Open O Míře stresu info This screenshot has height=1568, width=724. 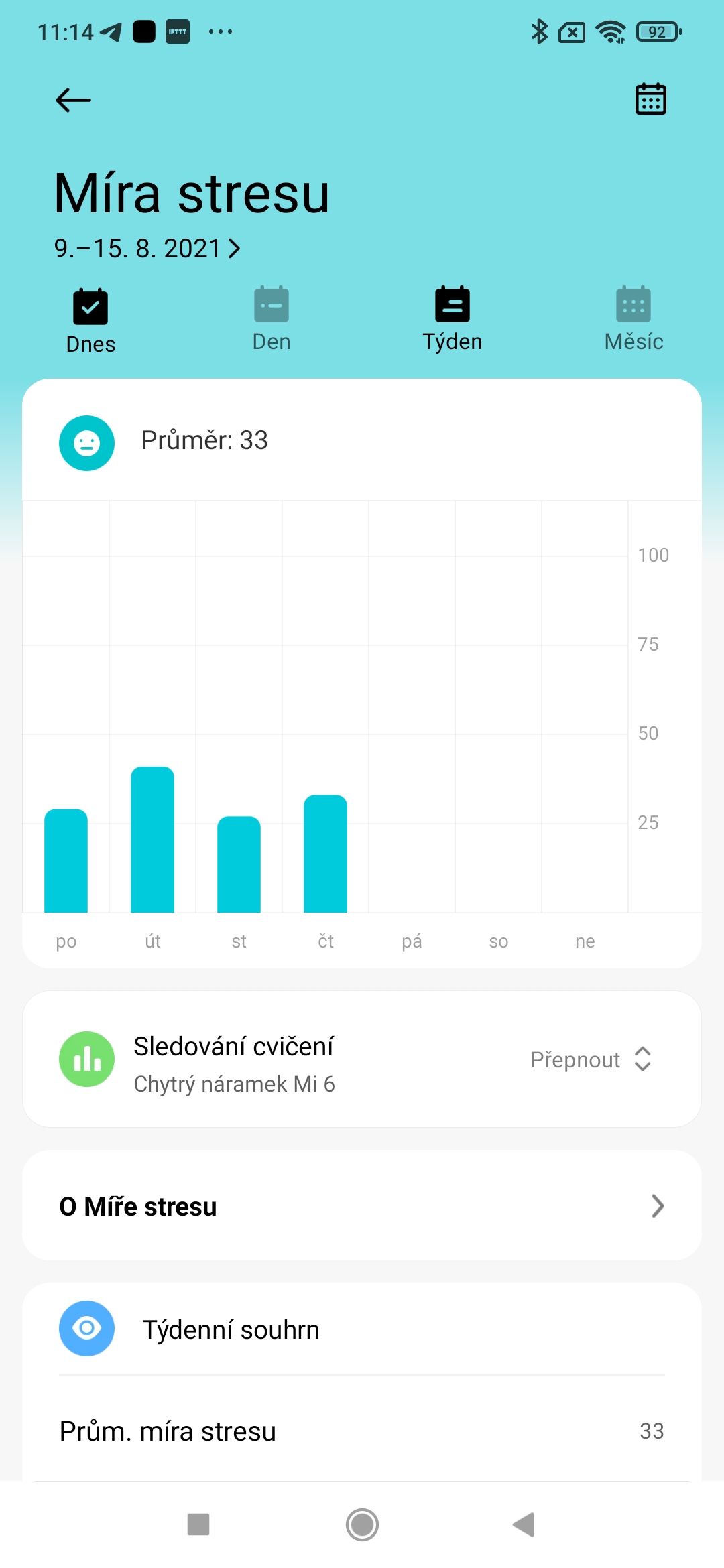click(x=362, y=1206)
